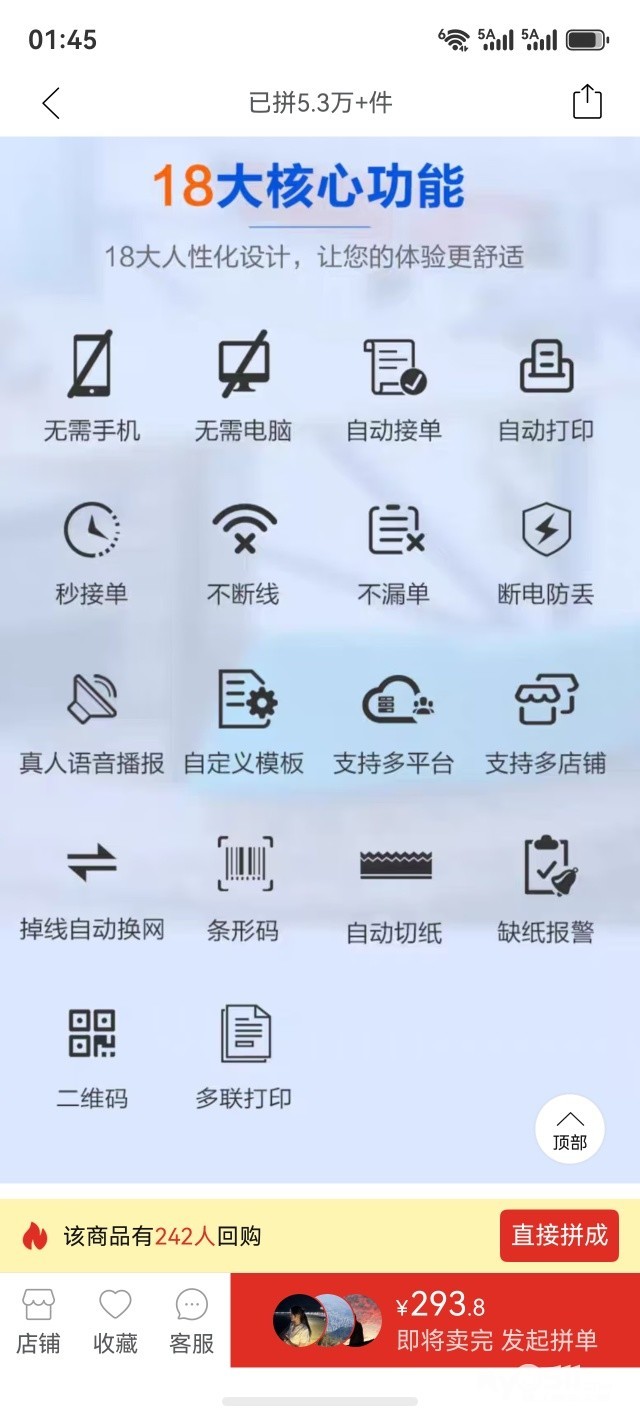Go back using the top-left arrow
The height and width of the screenshot is (1416, 640).
(51, 102)
